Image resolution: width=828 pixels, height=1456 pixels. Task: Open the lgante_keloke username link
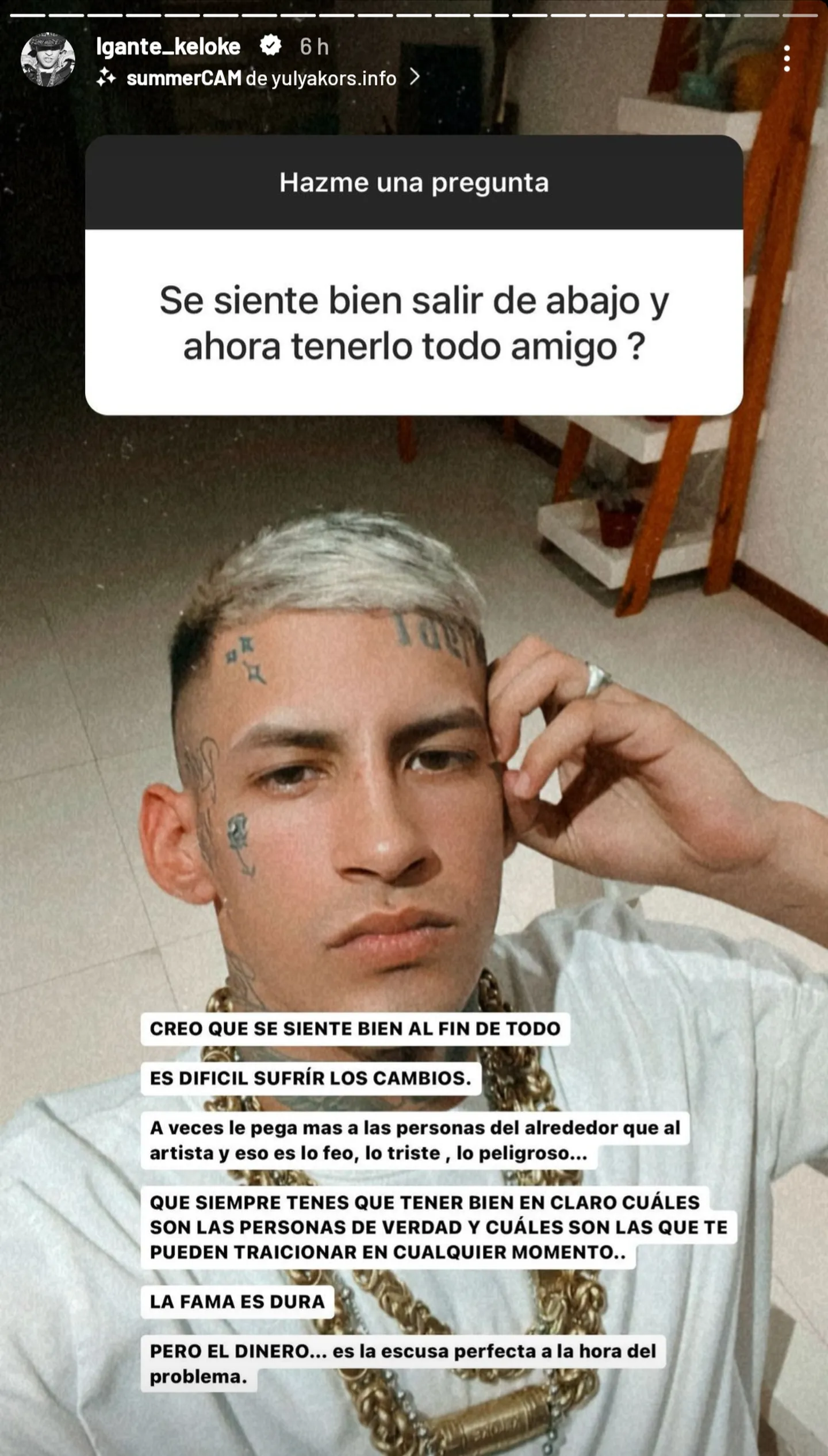pyautogui.click(x=168, y=47)
